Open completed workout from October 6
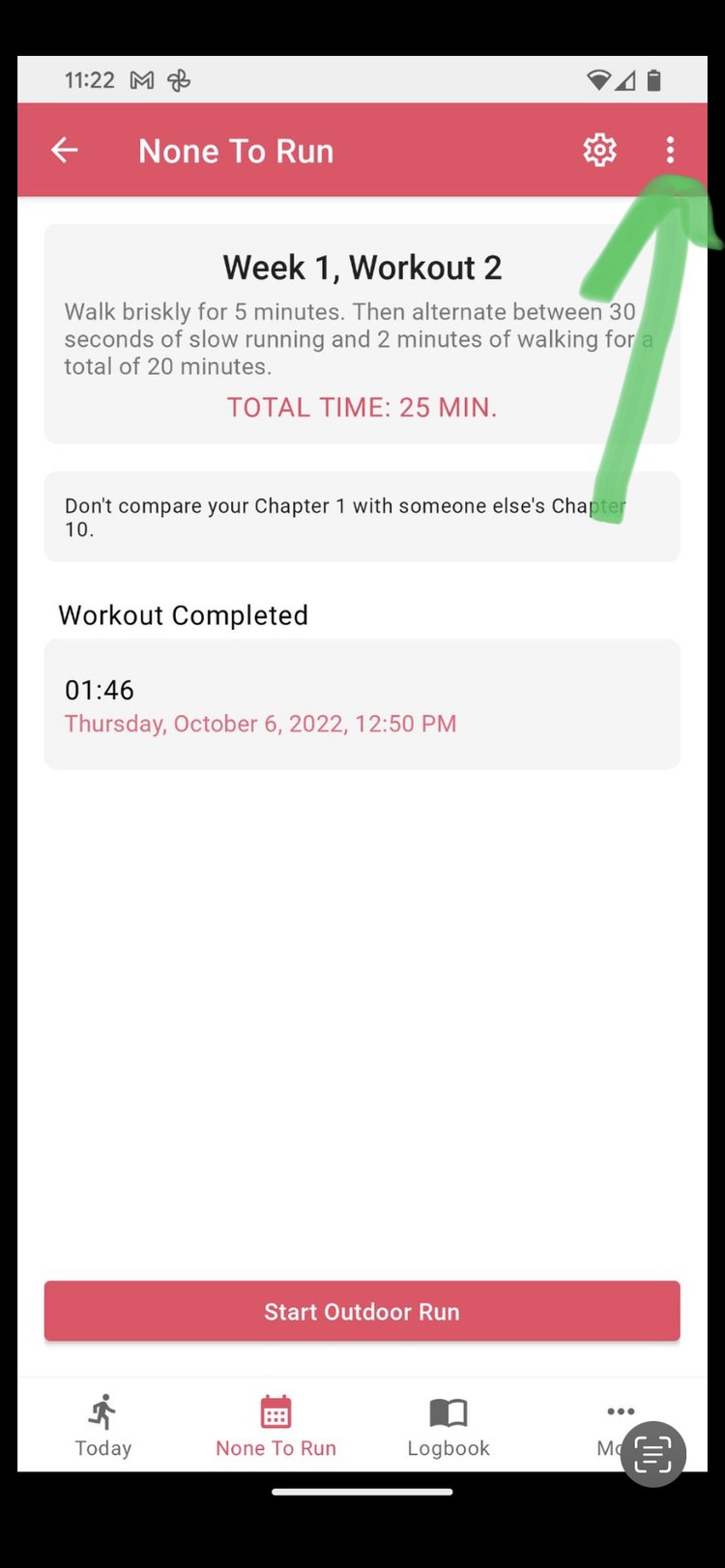This screenshot has width=725, height=1568. pos(362,704)
